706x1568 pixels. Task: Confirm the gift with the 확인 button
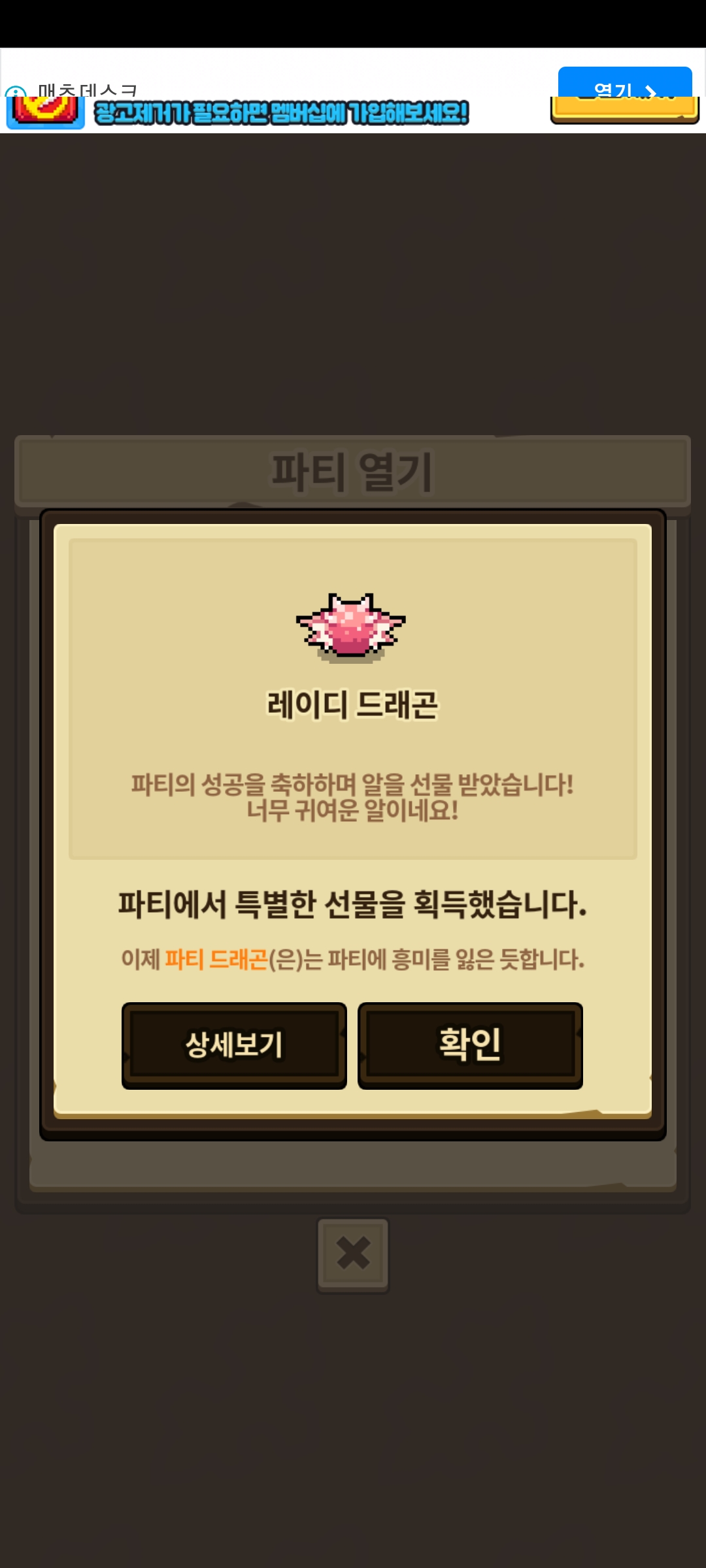470,1045
